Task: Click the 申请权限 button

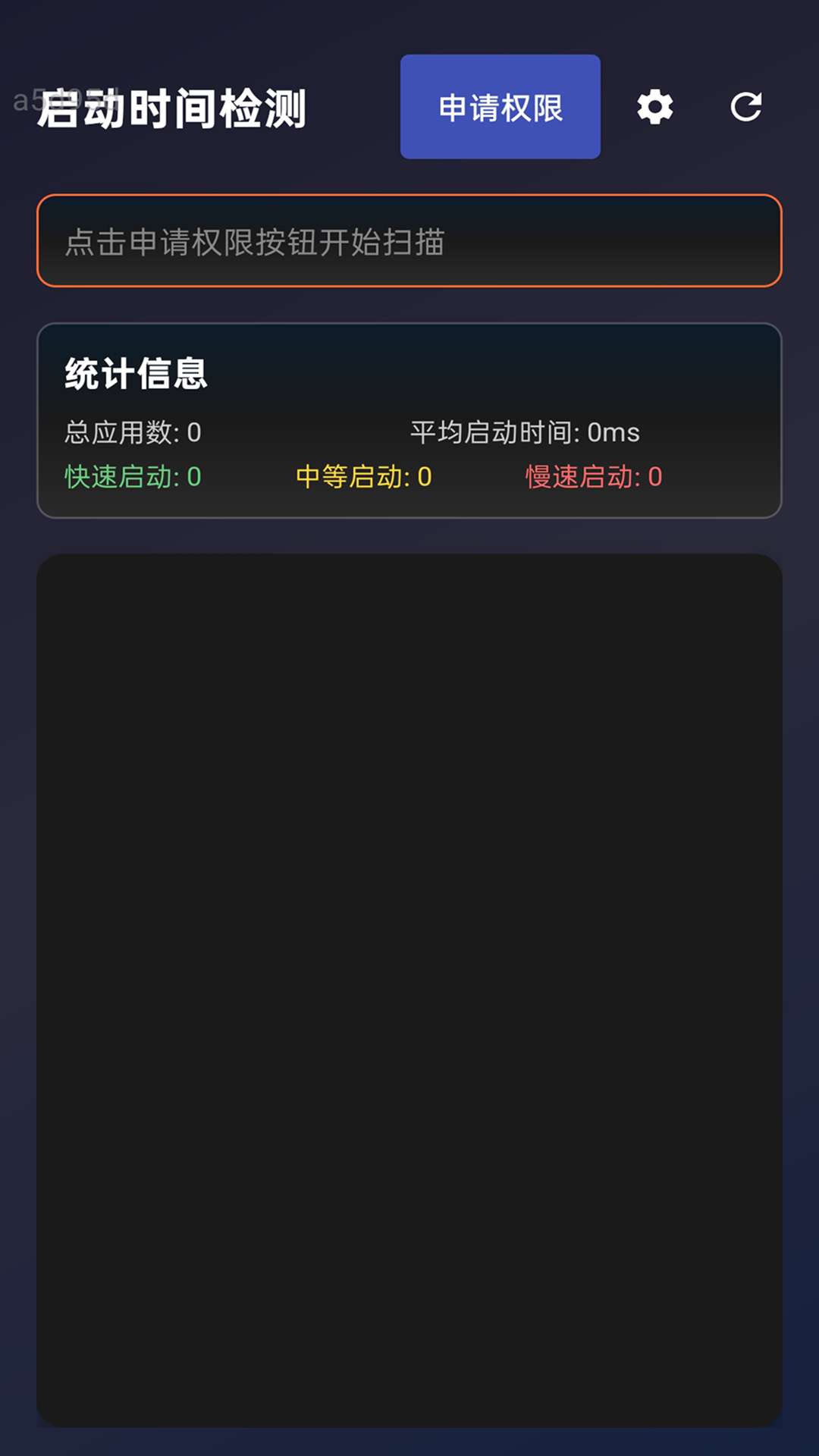Action: (x=500, y=107)
